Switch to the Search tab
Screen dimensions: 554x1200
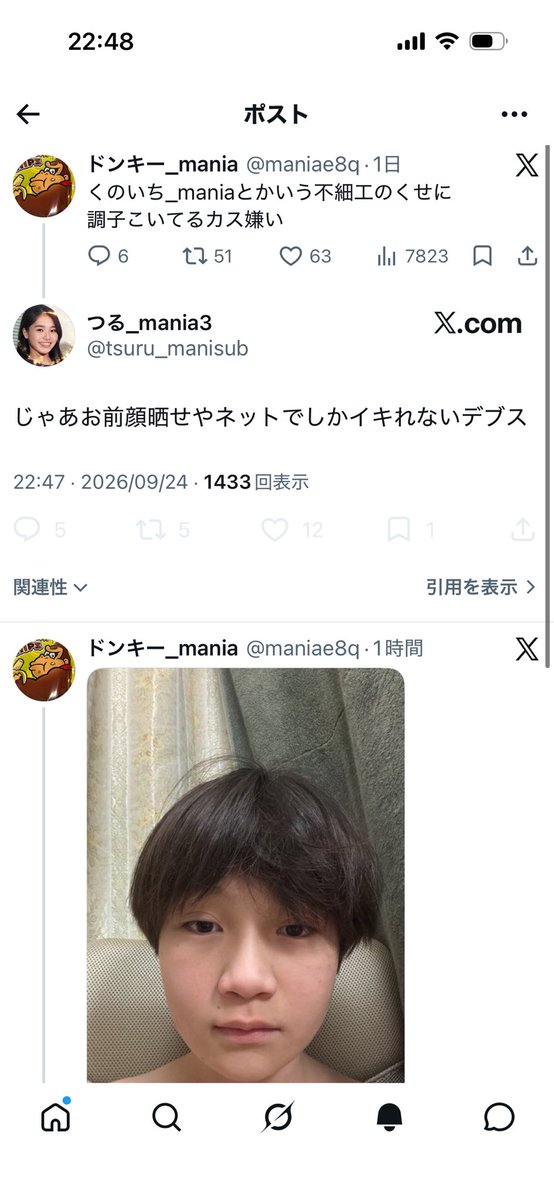pyautogui.click(x=167, y=1116)
